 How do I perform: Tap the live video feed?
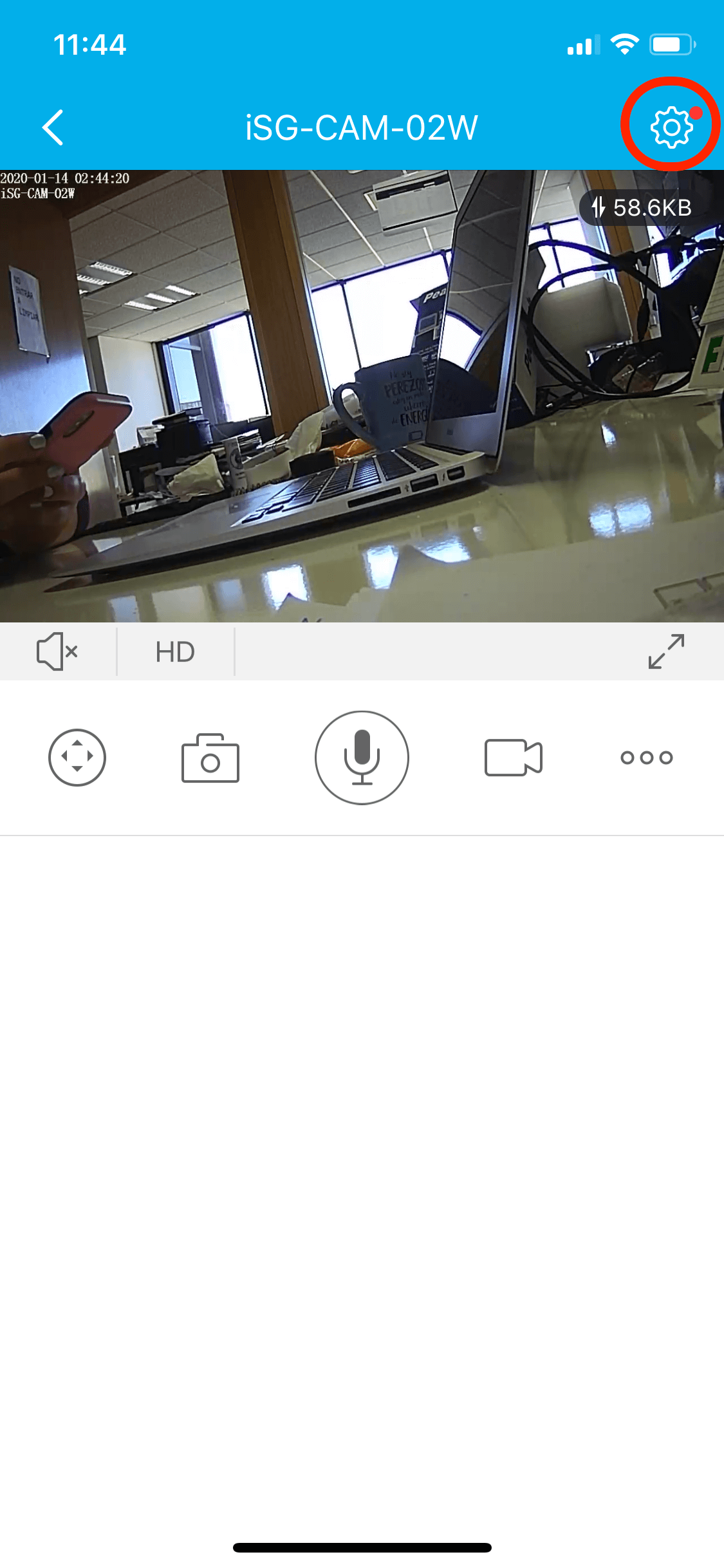click(362, 396)
